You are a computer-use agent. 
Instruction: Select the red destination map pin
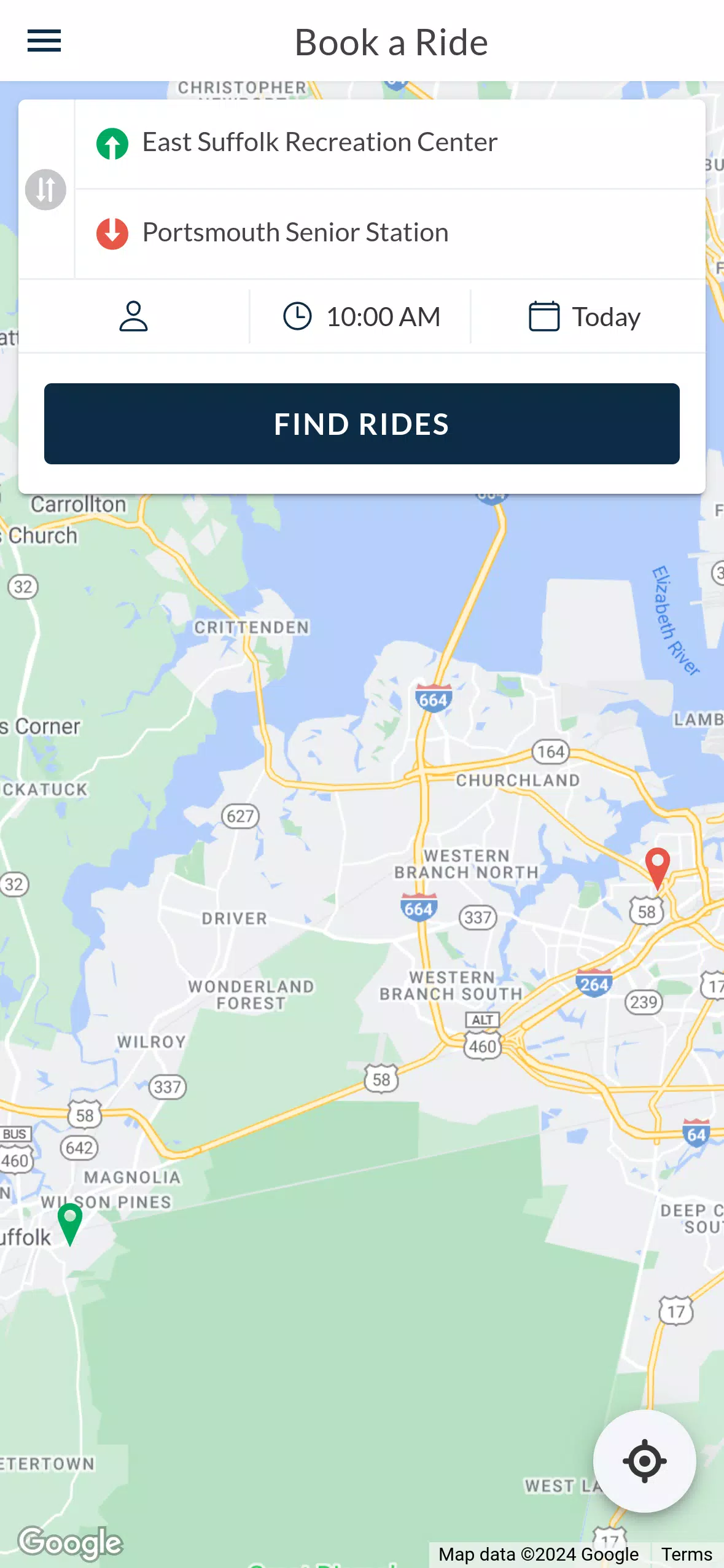tap(657, 865)
